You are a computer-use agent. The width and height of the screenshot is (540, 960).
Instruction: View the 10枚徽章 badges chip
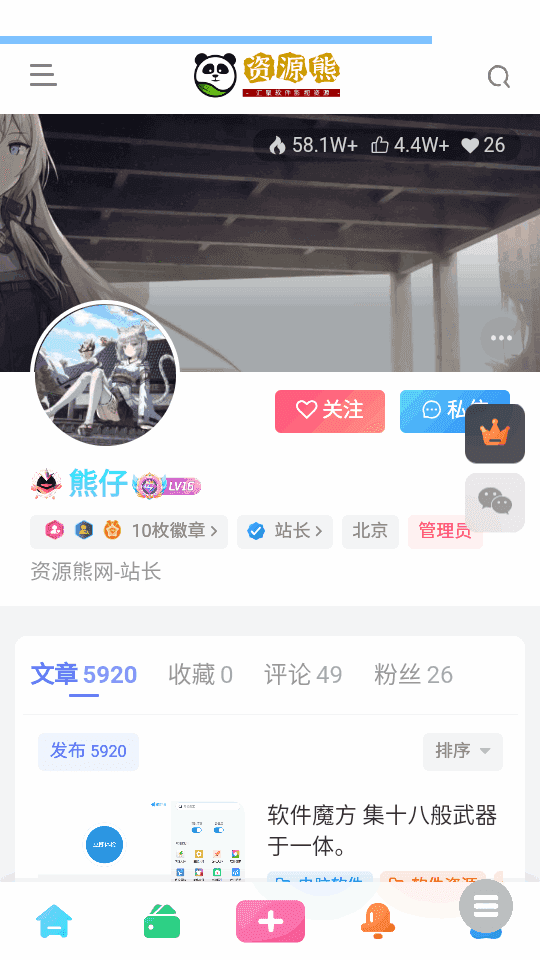129,531
